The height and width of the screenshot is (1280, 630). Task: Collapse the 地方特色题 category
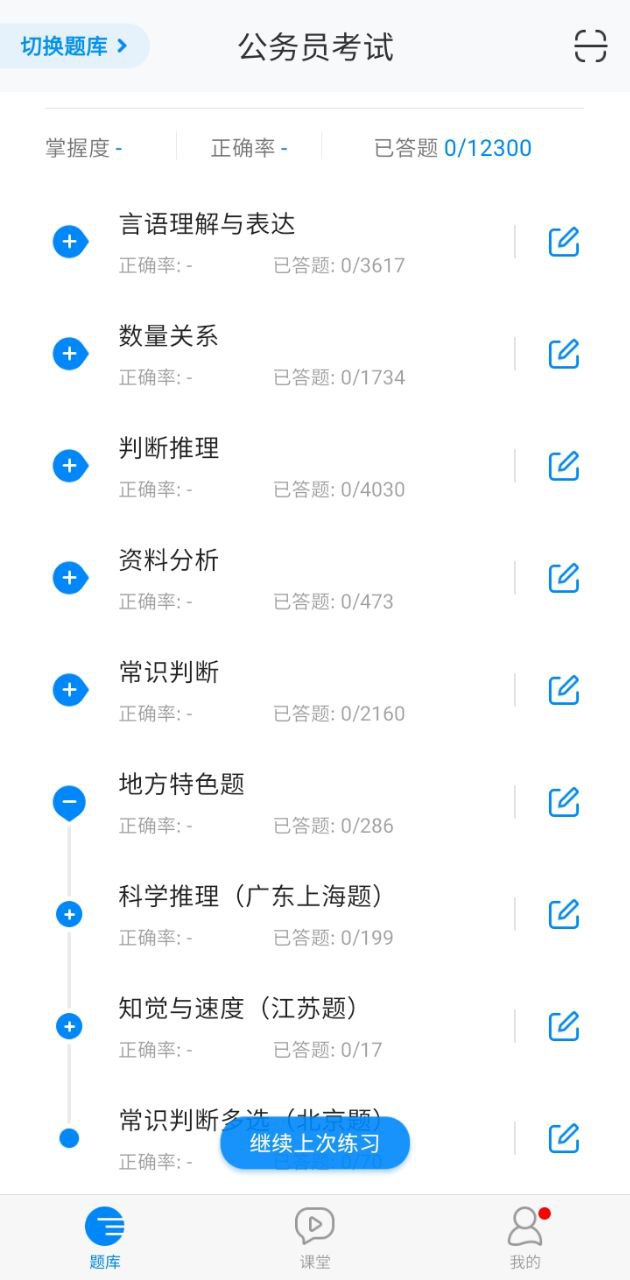(x=69, y=801)
